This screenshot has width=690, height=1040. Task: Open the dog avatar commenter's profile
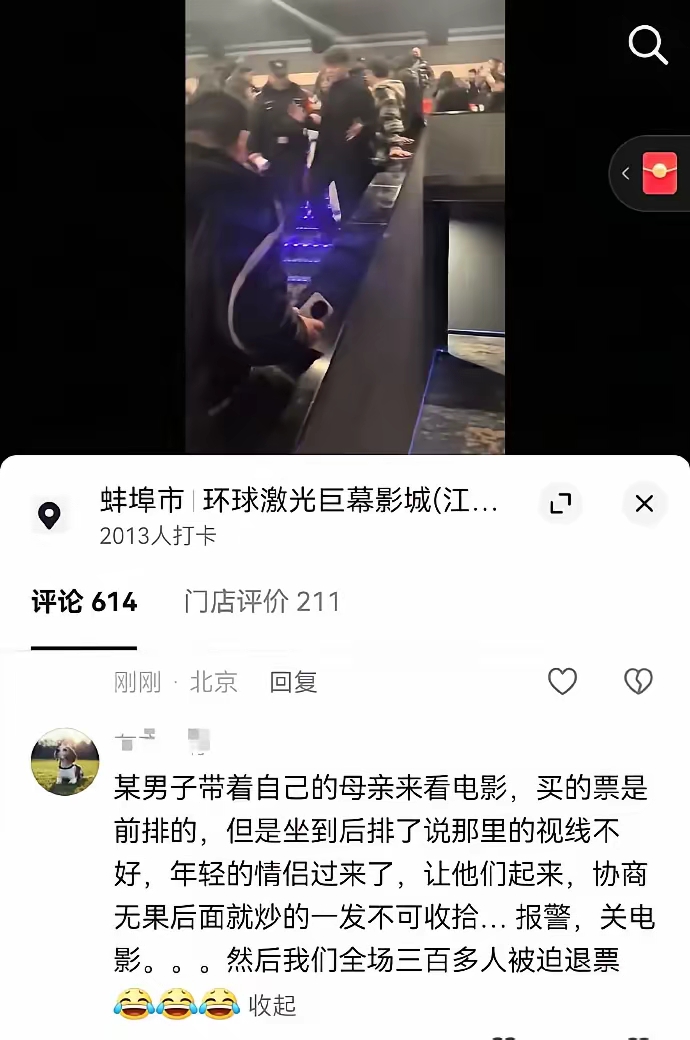point(66,762)
